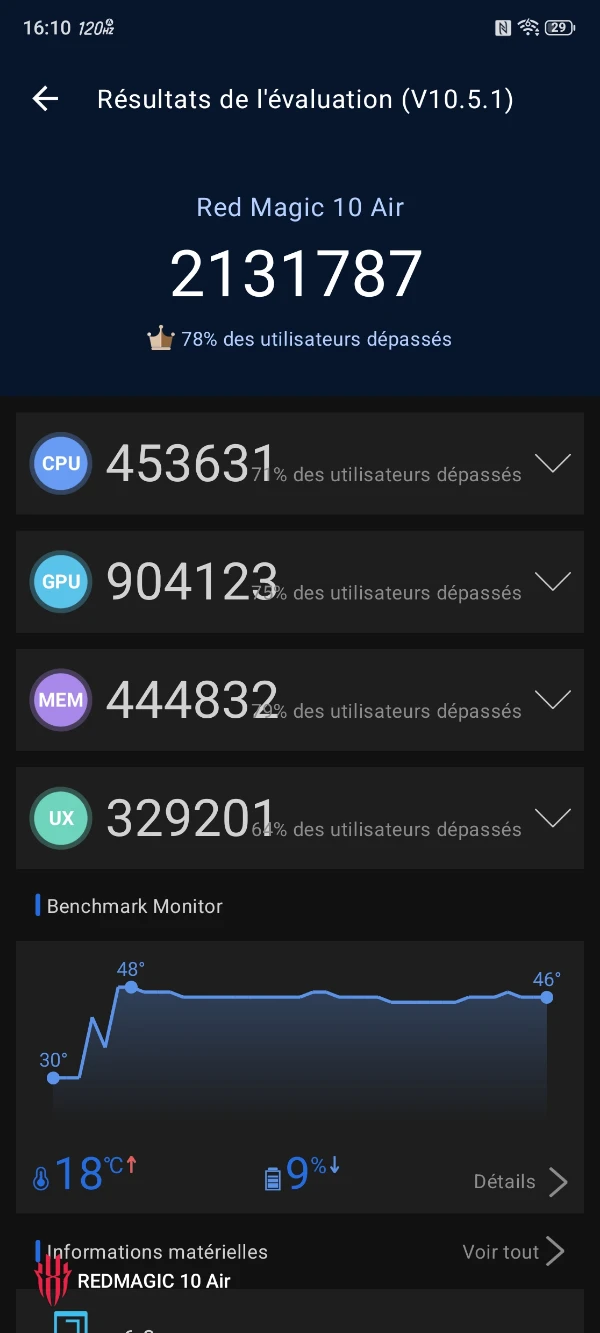The image size is (600, 1333).
Task: Expand the MEM score section
Action: 552,700
